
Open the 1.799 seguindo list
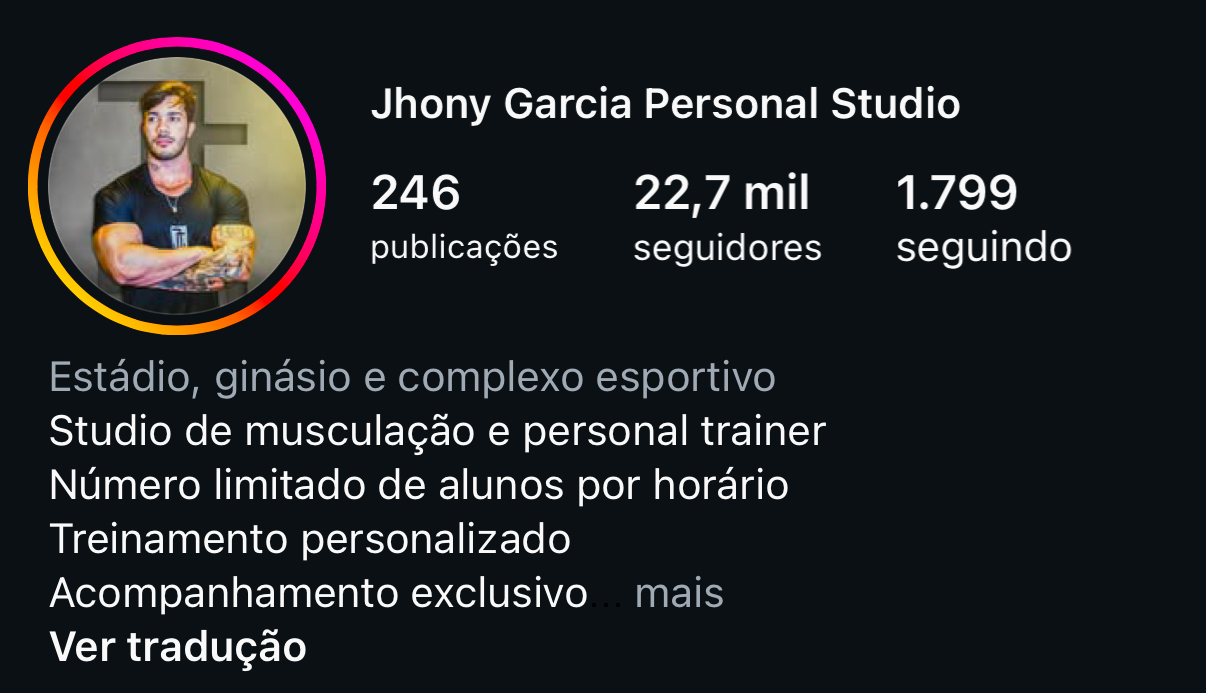[983, 218]
